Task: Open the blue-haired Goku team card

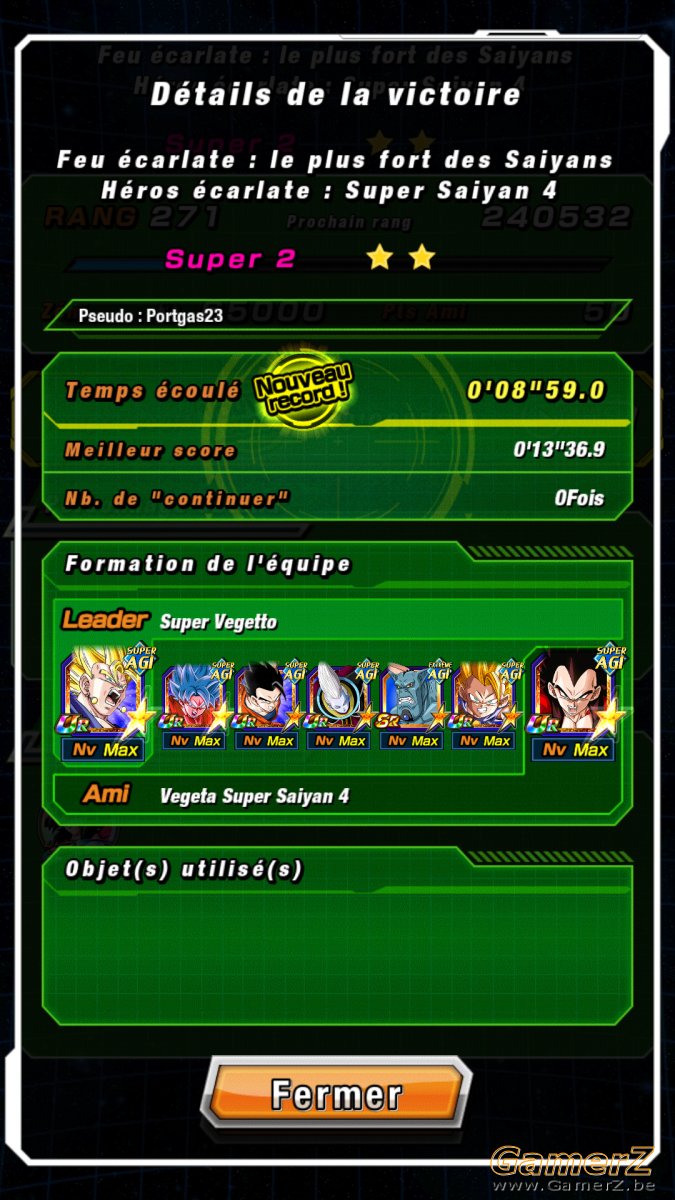Action: (195, 703)
